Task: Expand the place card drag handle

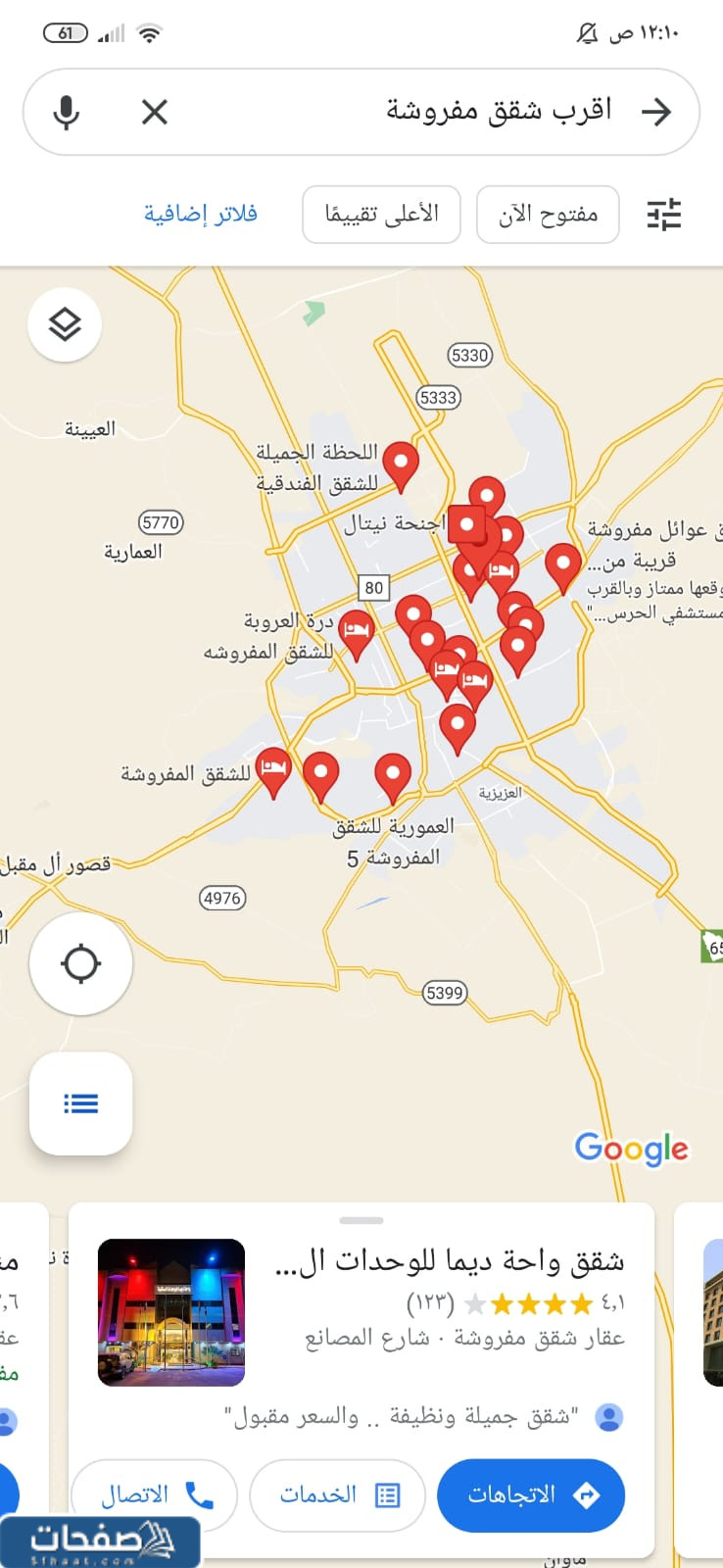Action: [361, 1220]
